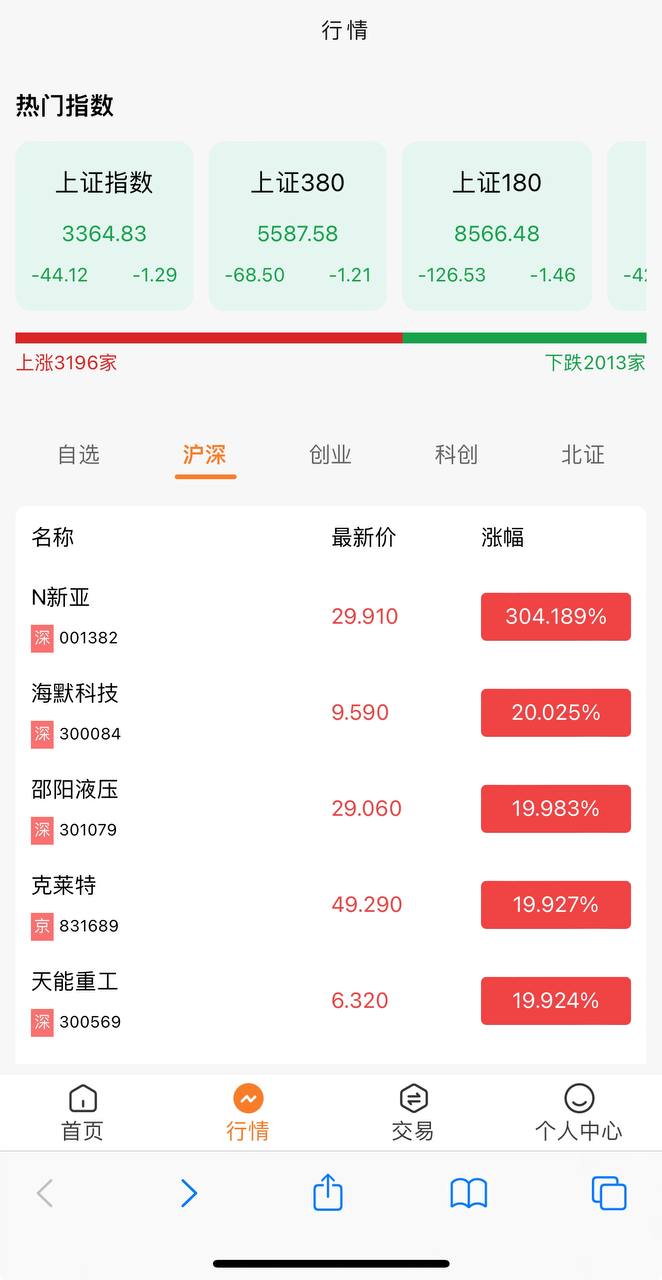The image size is (662, 1280).
Task: Go to the 首页 home tab
Action: tap(82, 1112)
